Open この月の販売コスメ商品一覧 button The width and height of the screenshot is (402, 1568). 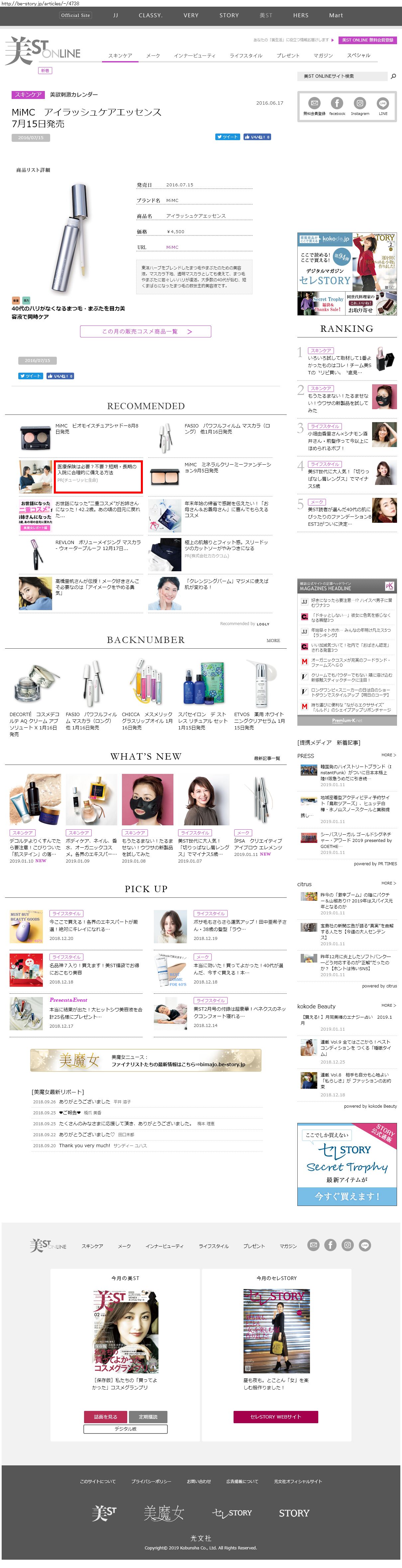146,332
